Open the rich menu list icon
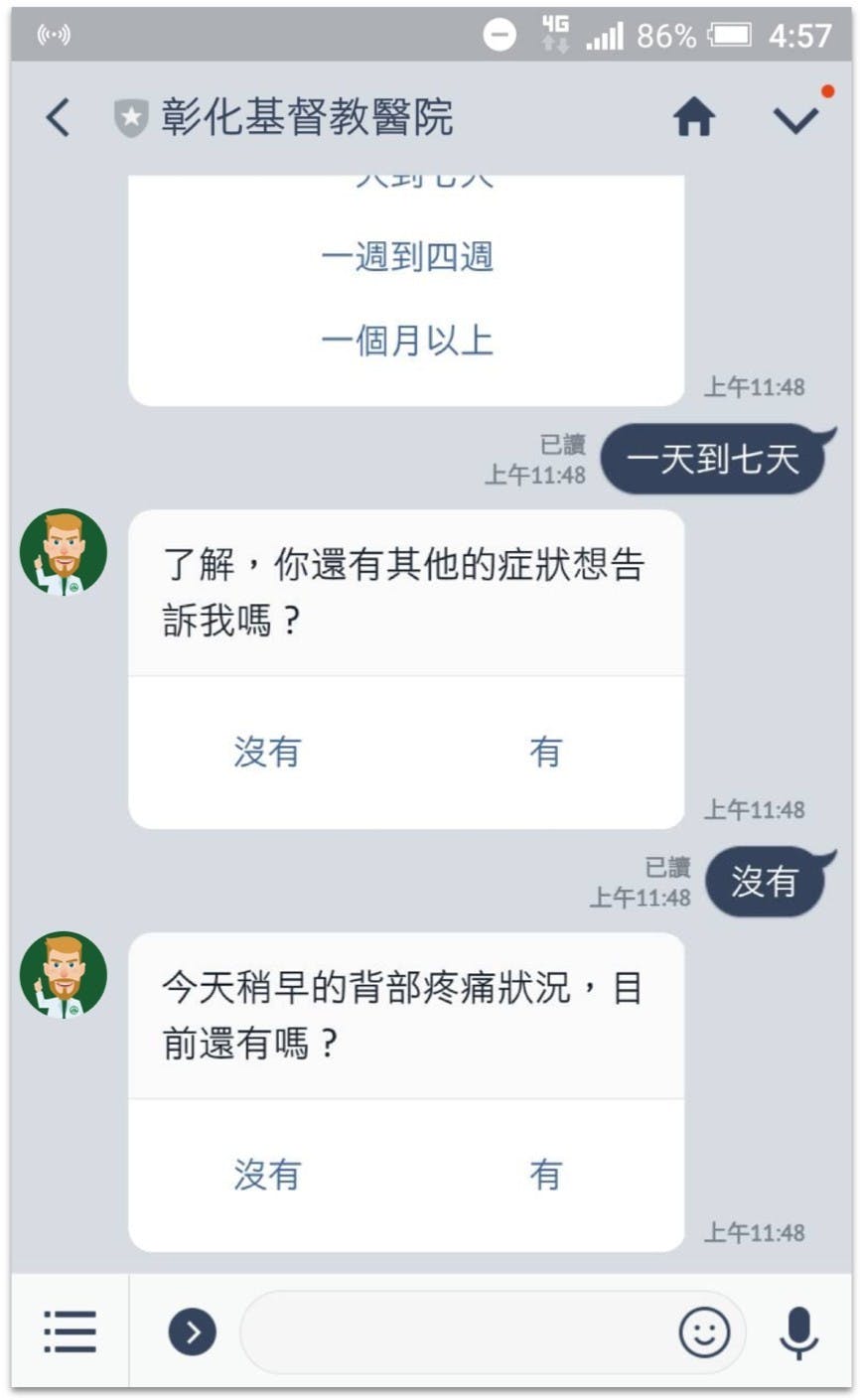The height and width of the screenshot is (1400, 860). pos(71,1331)
